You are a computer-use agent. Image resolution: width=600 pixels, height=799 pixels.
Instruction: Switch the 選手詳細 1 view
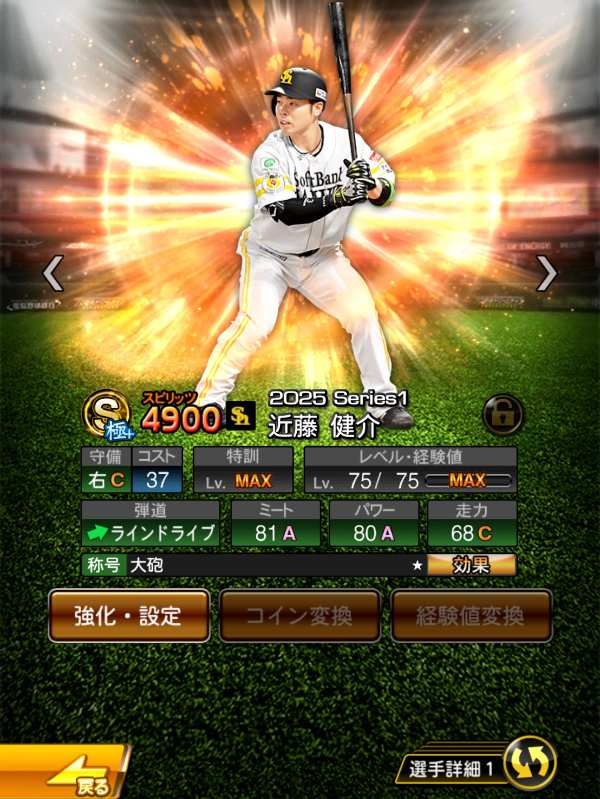coord(528,767)
